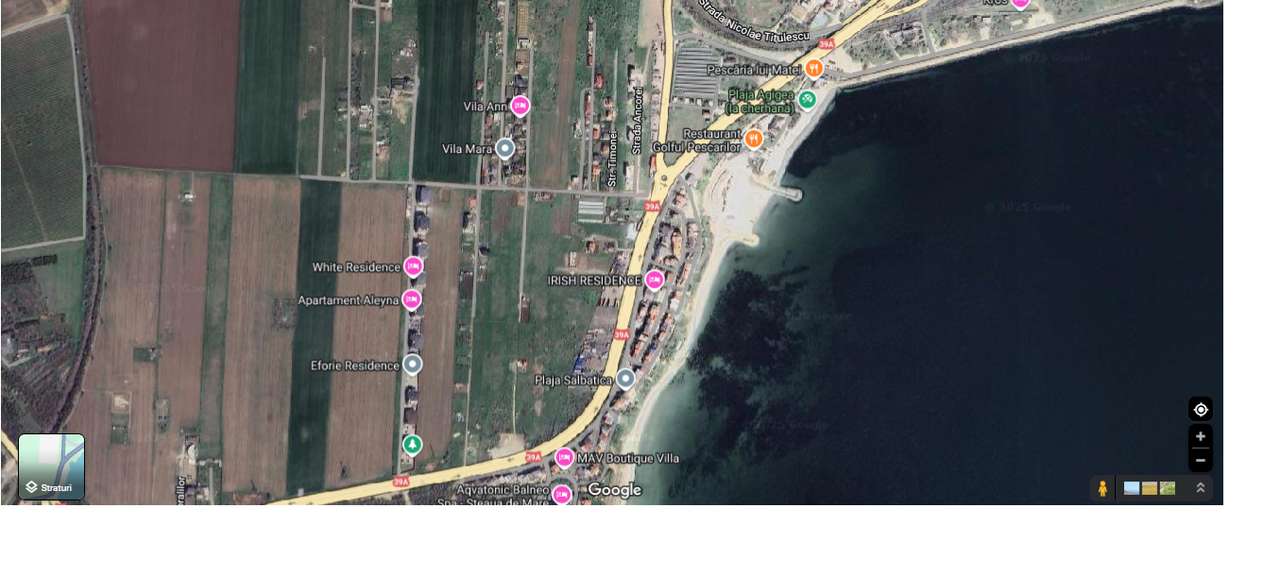
Task: Select the Vila Mara map marker
Action: 505,148
